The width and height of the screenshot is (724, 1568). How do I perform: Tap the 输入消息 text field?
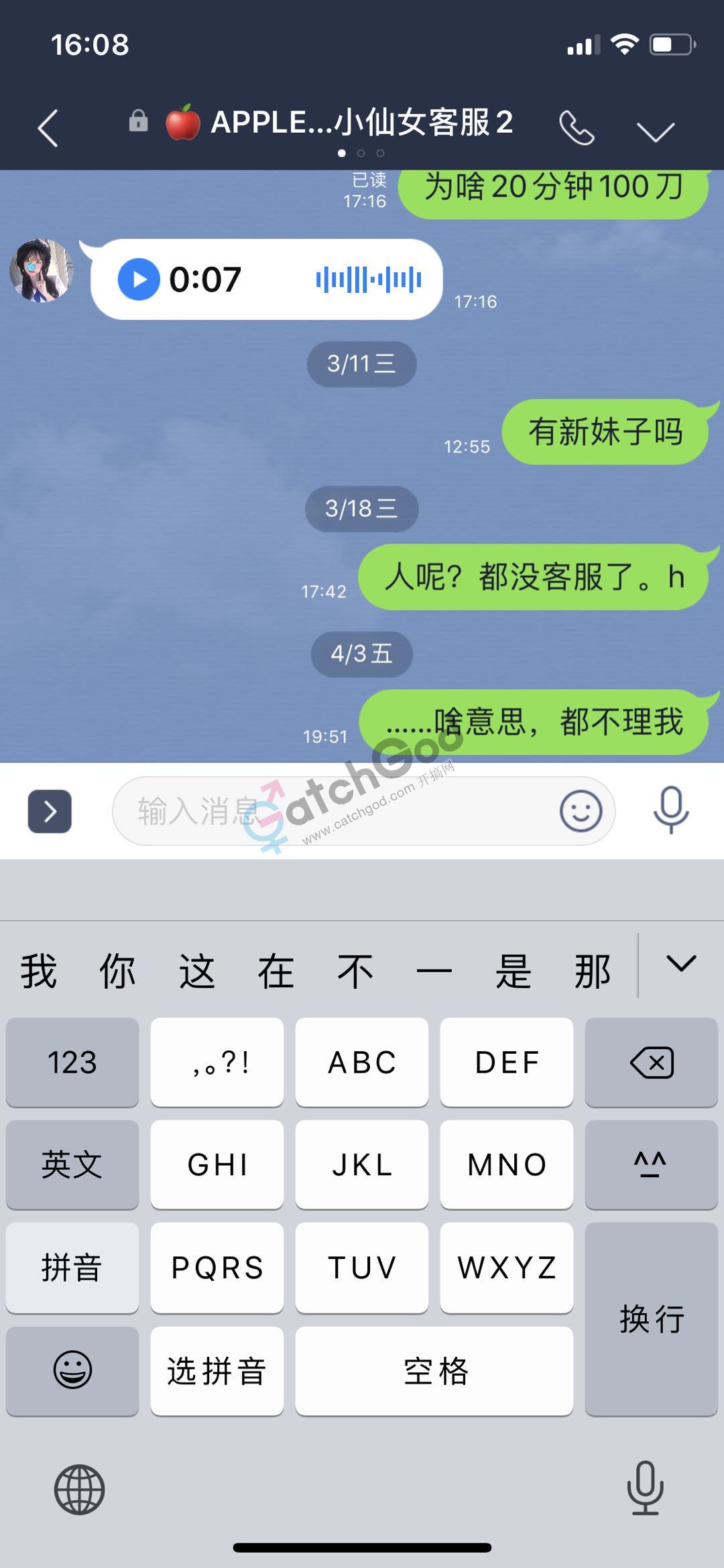coord(328,811)
